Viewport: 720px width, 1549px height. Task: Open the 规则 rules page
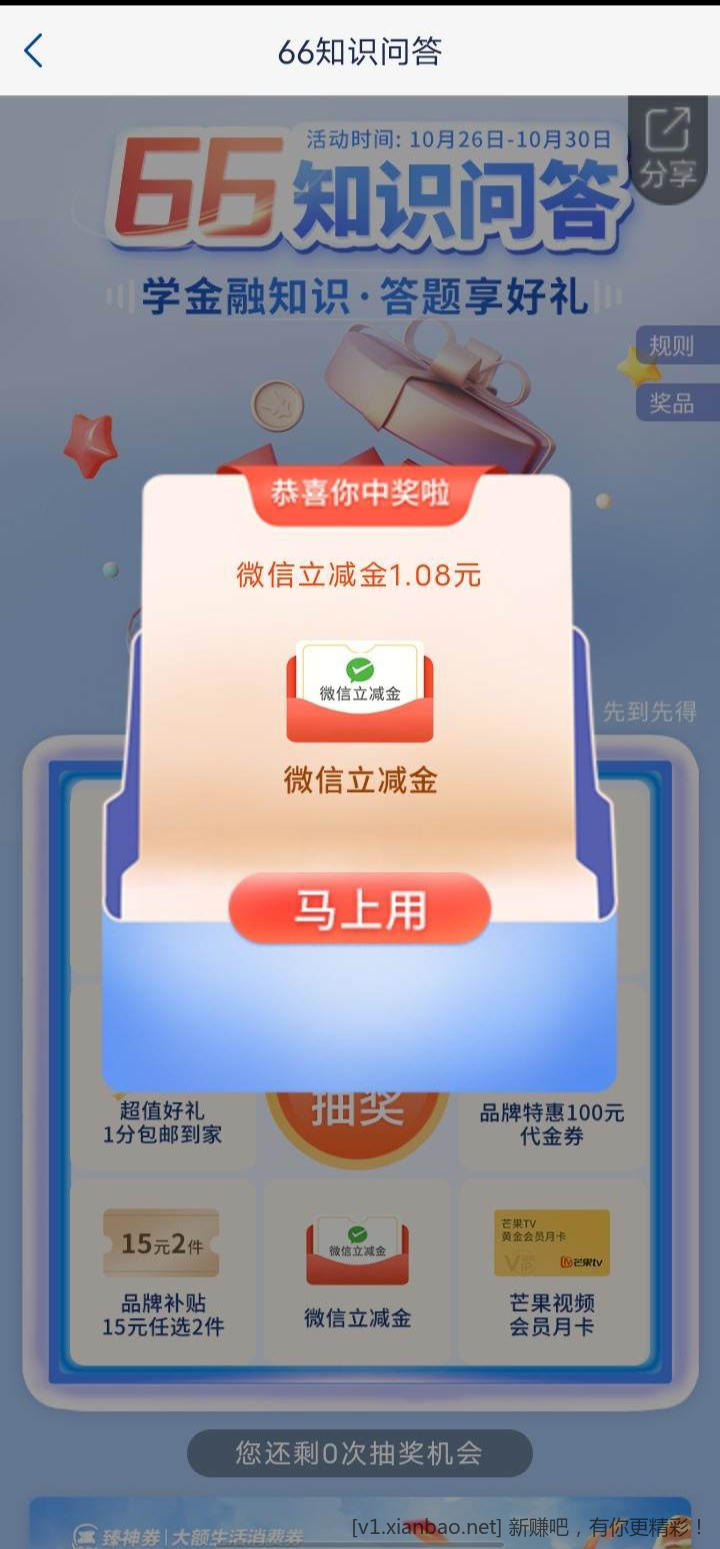tap(675, 346)
